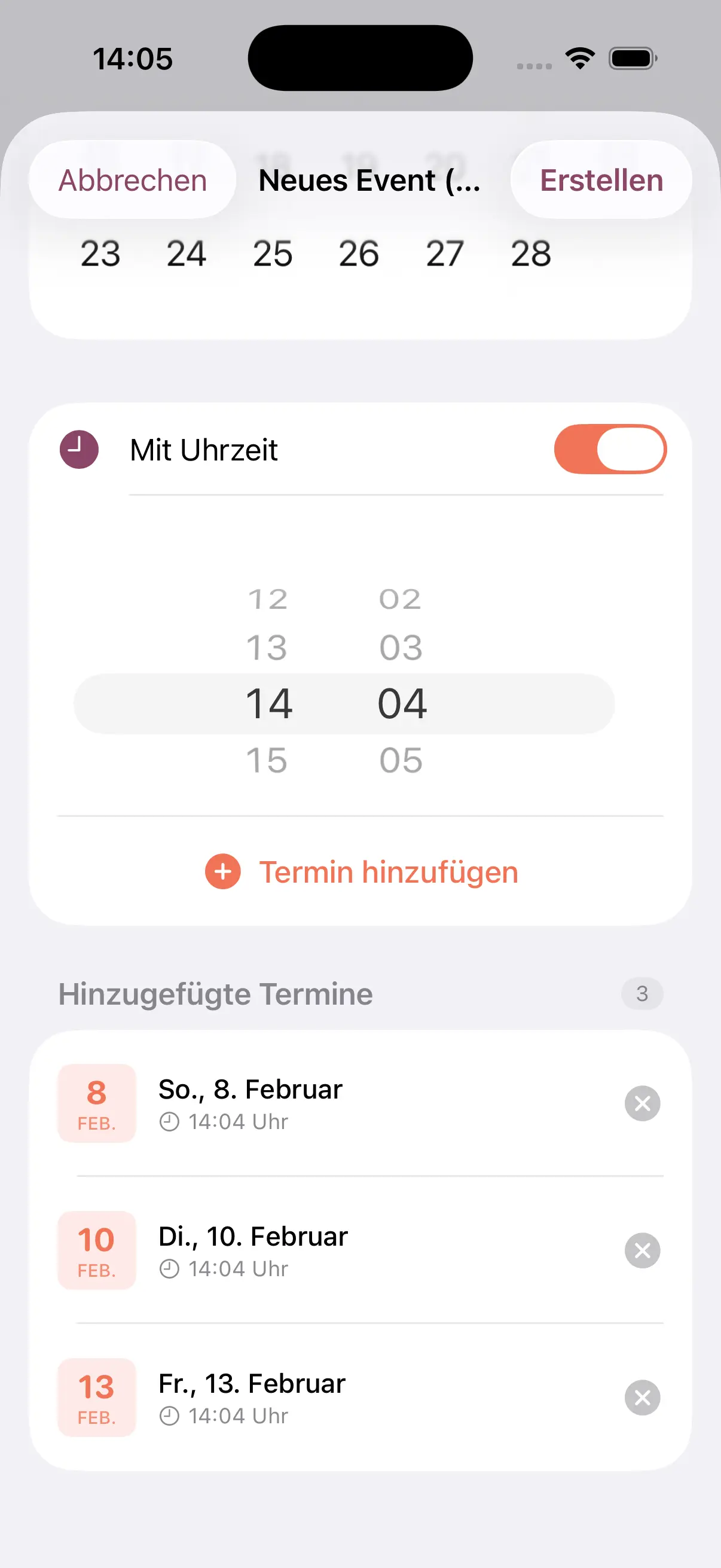Tap the clock icon in the 8. Februar entry
721x1568 pixels.
point(170,1121)
